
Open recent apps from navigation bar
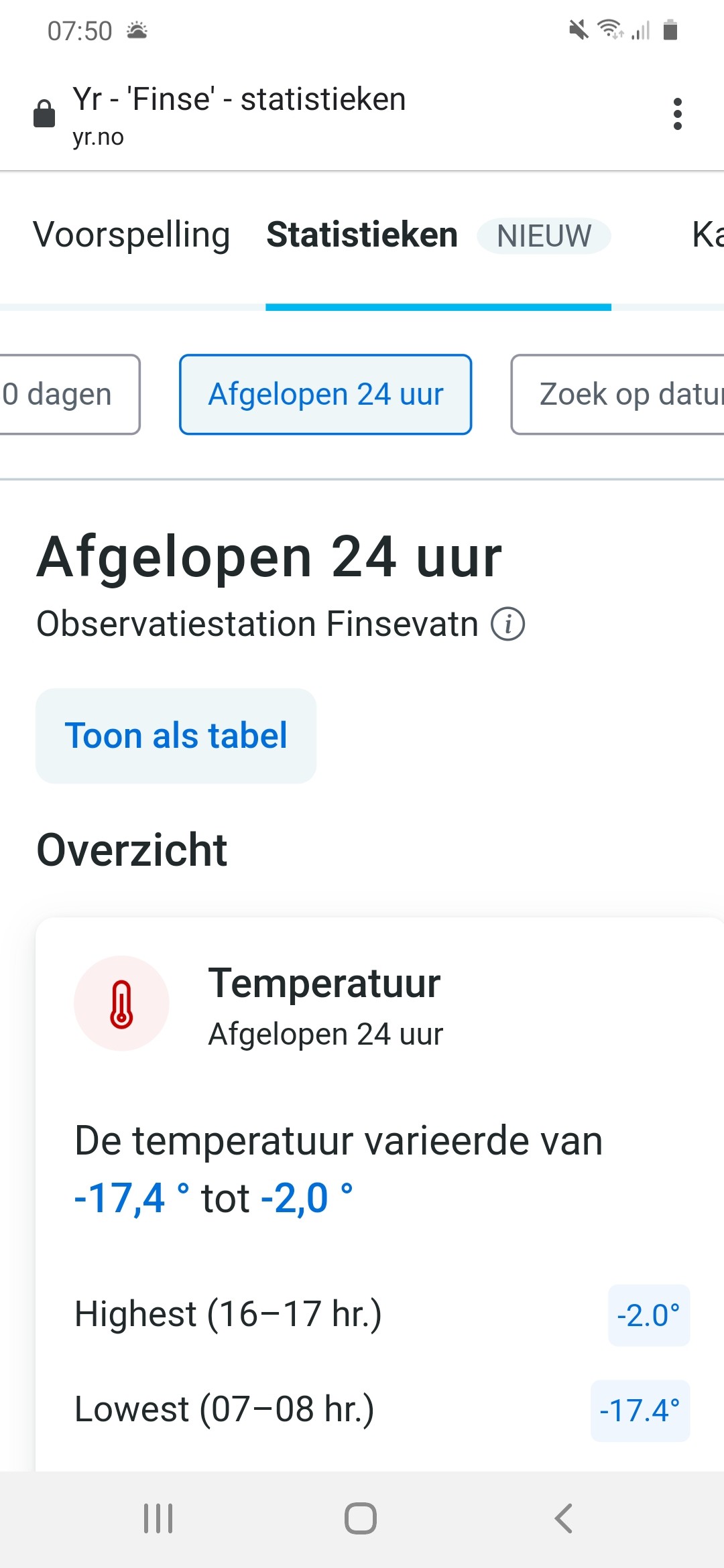tap(159, 1518)
